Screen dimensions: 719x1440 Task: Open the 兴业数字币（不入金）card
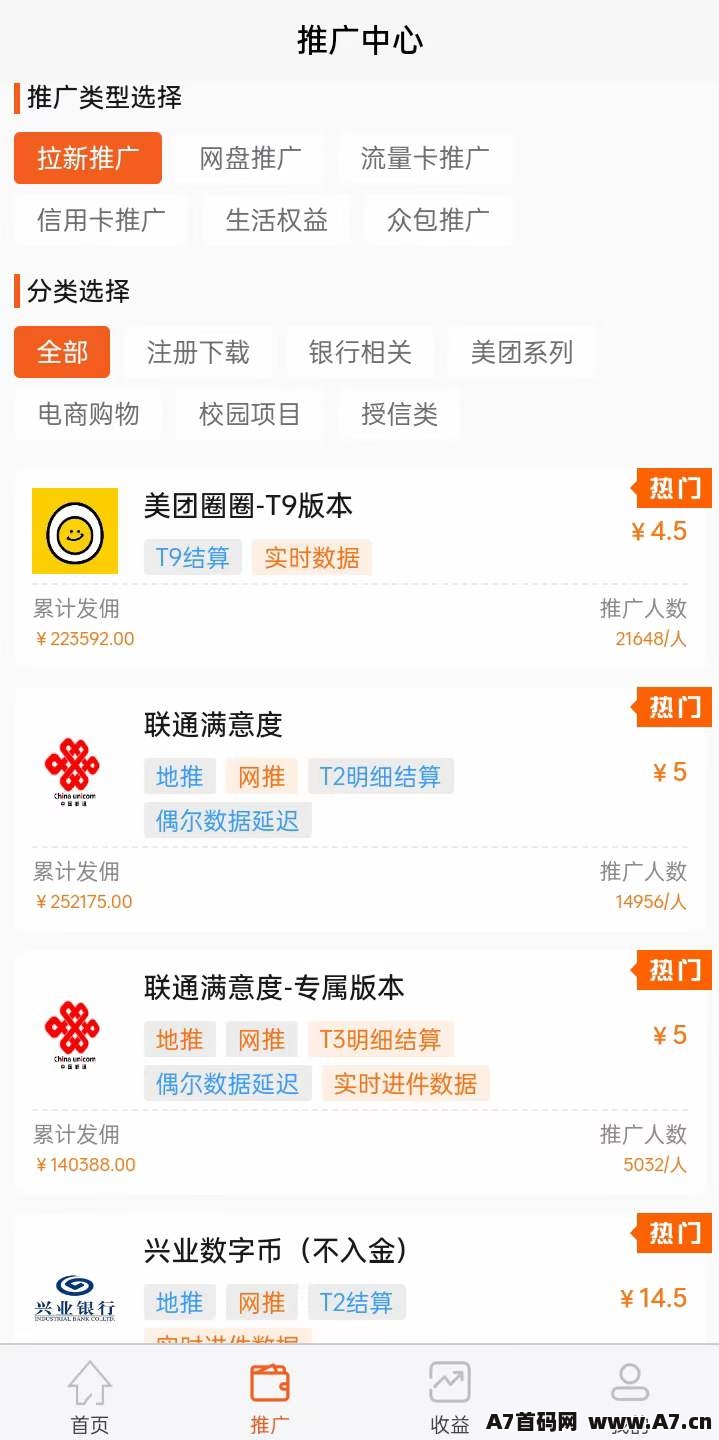pyautogui.click(x=360, y=1278)
